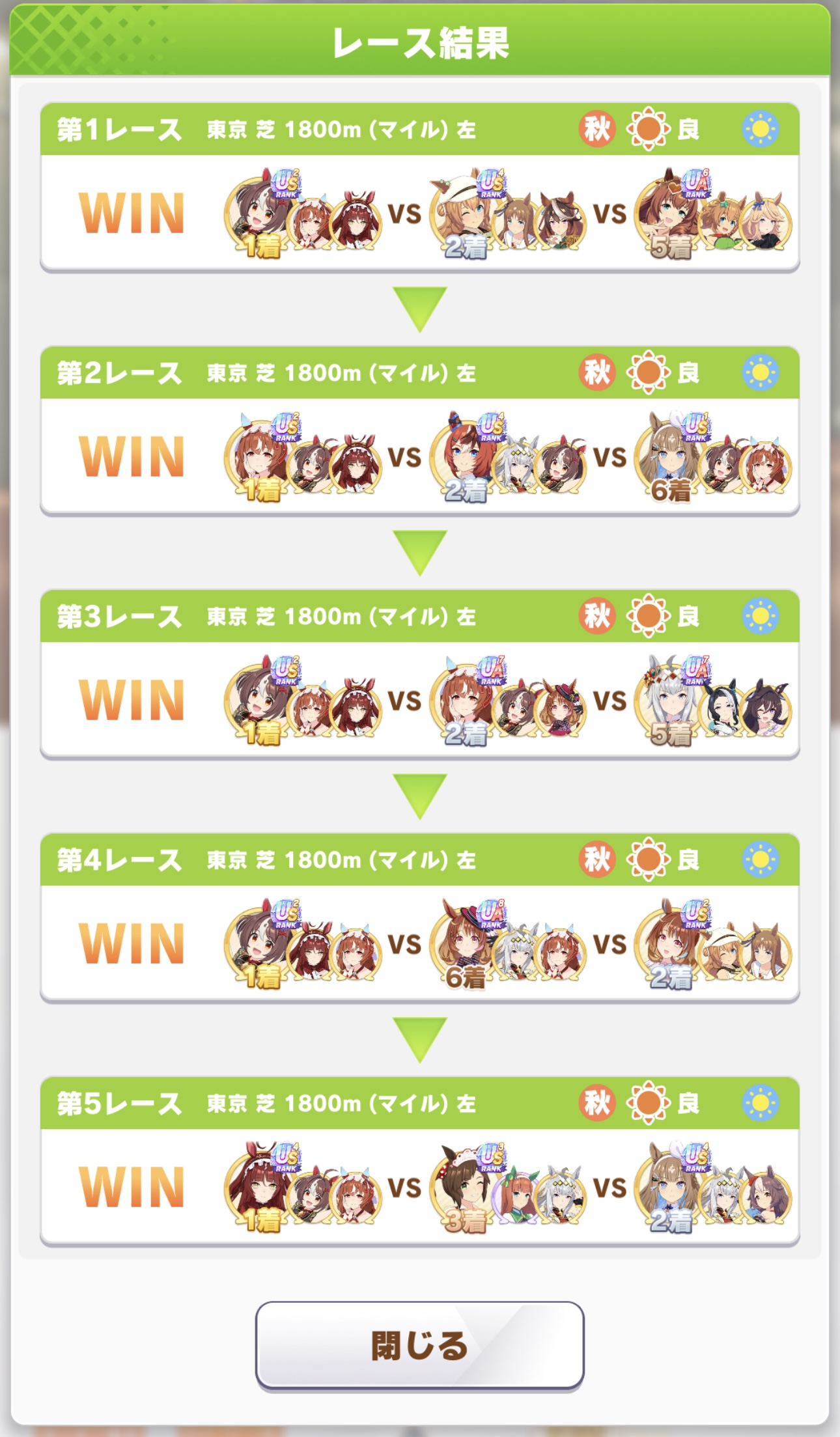Open the 第2レース result card
This screenshot has height=1437, width=840.
tap(419, 430)
